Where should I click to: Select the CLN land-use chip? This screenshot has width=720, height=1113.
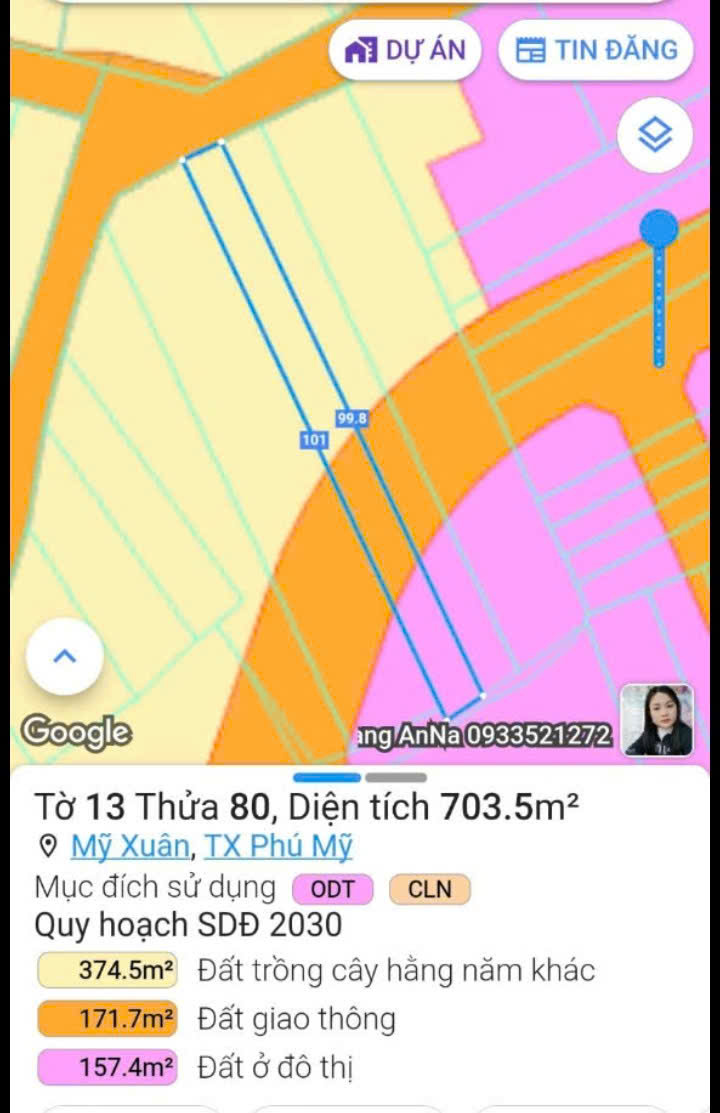429,889
